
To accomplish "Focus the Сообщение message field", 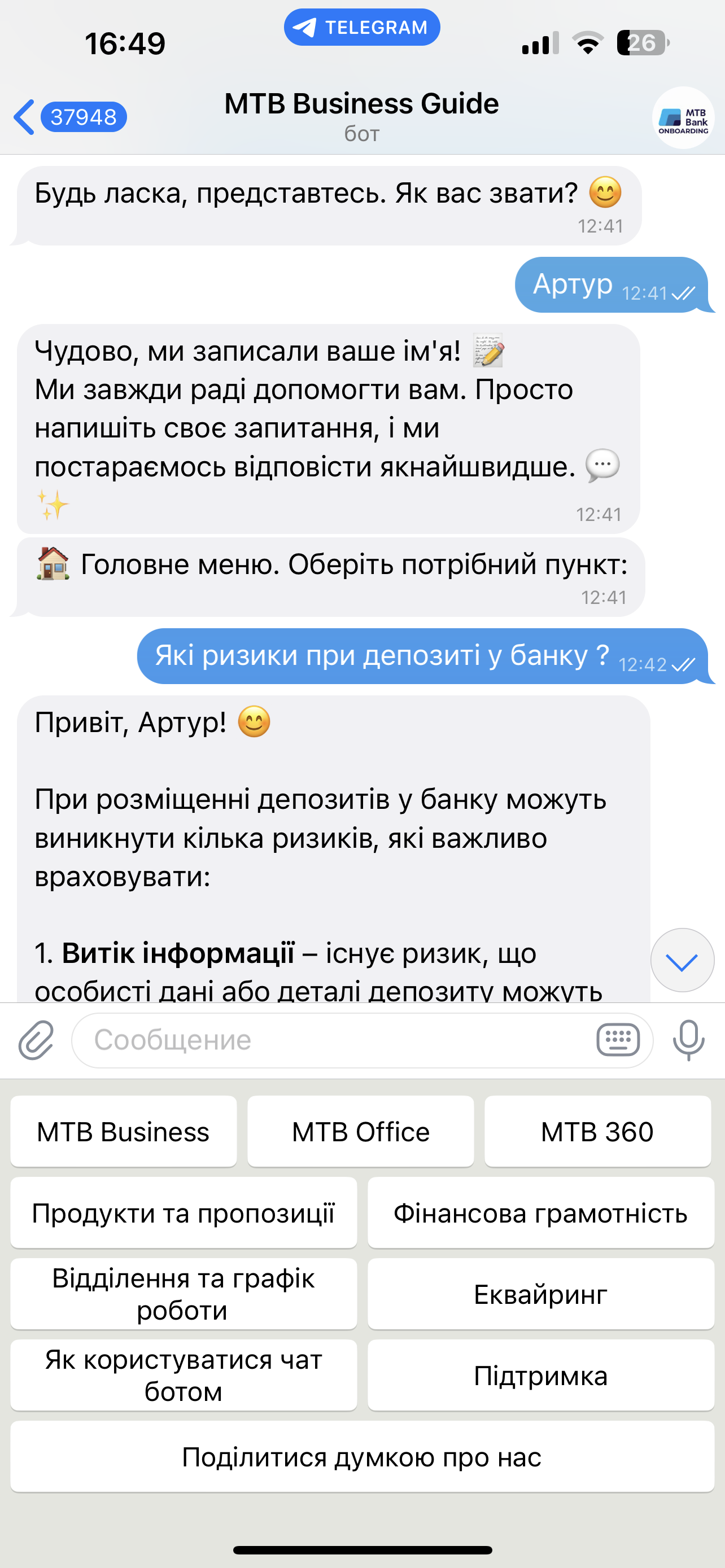I will pos(329,1040).
